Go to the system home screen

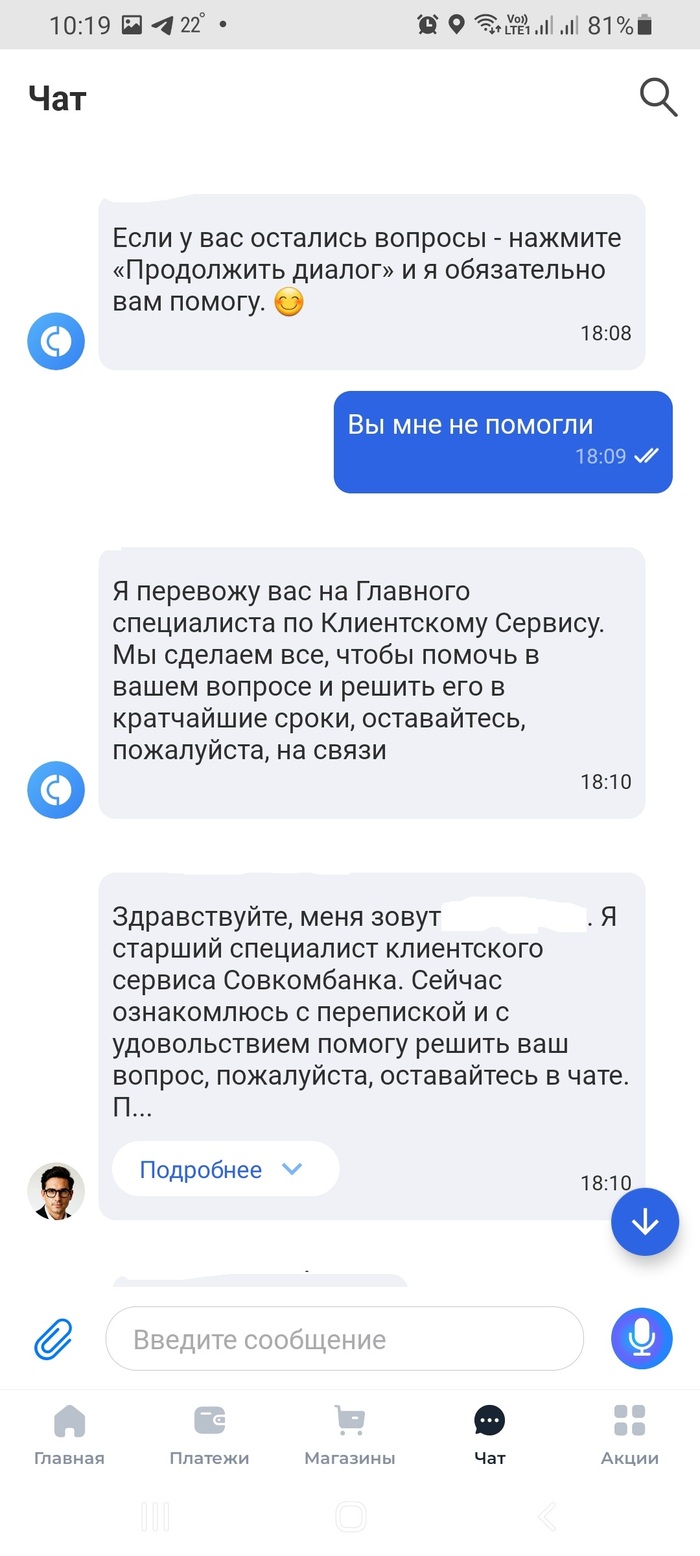coord(350,1517)
